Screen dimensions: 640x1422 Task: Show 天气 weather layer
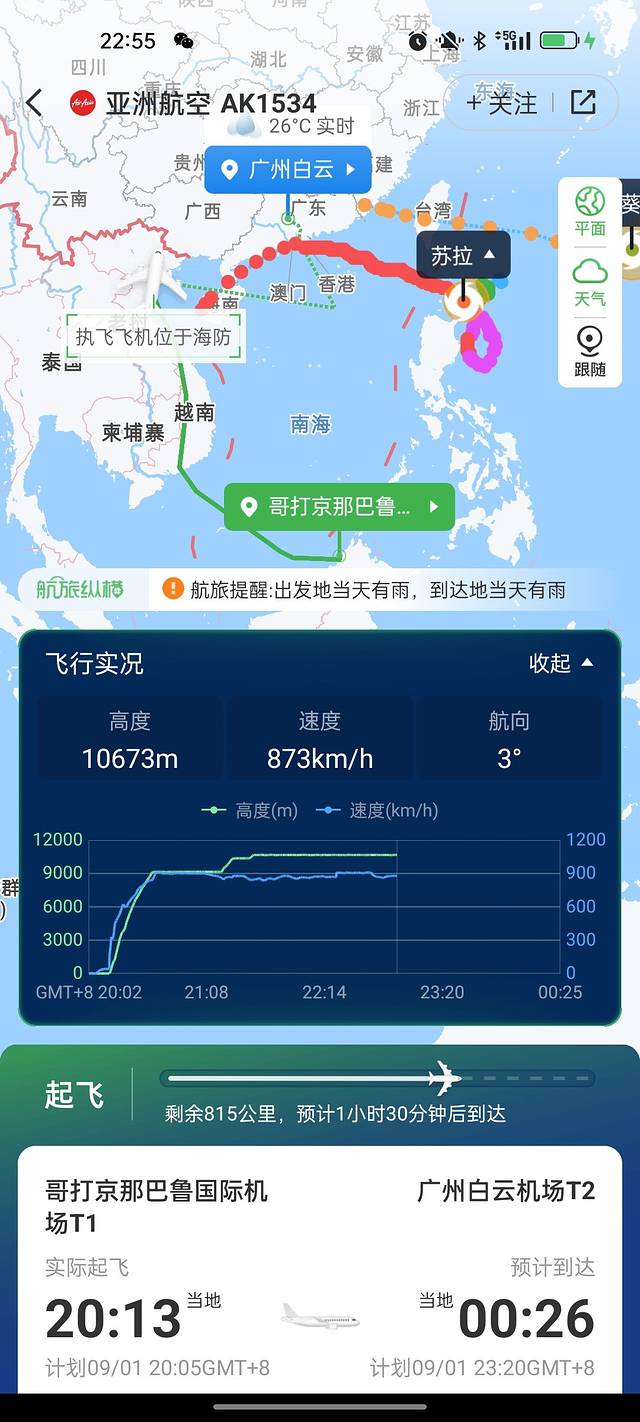(590, 282)
